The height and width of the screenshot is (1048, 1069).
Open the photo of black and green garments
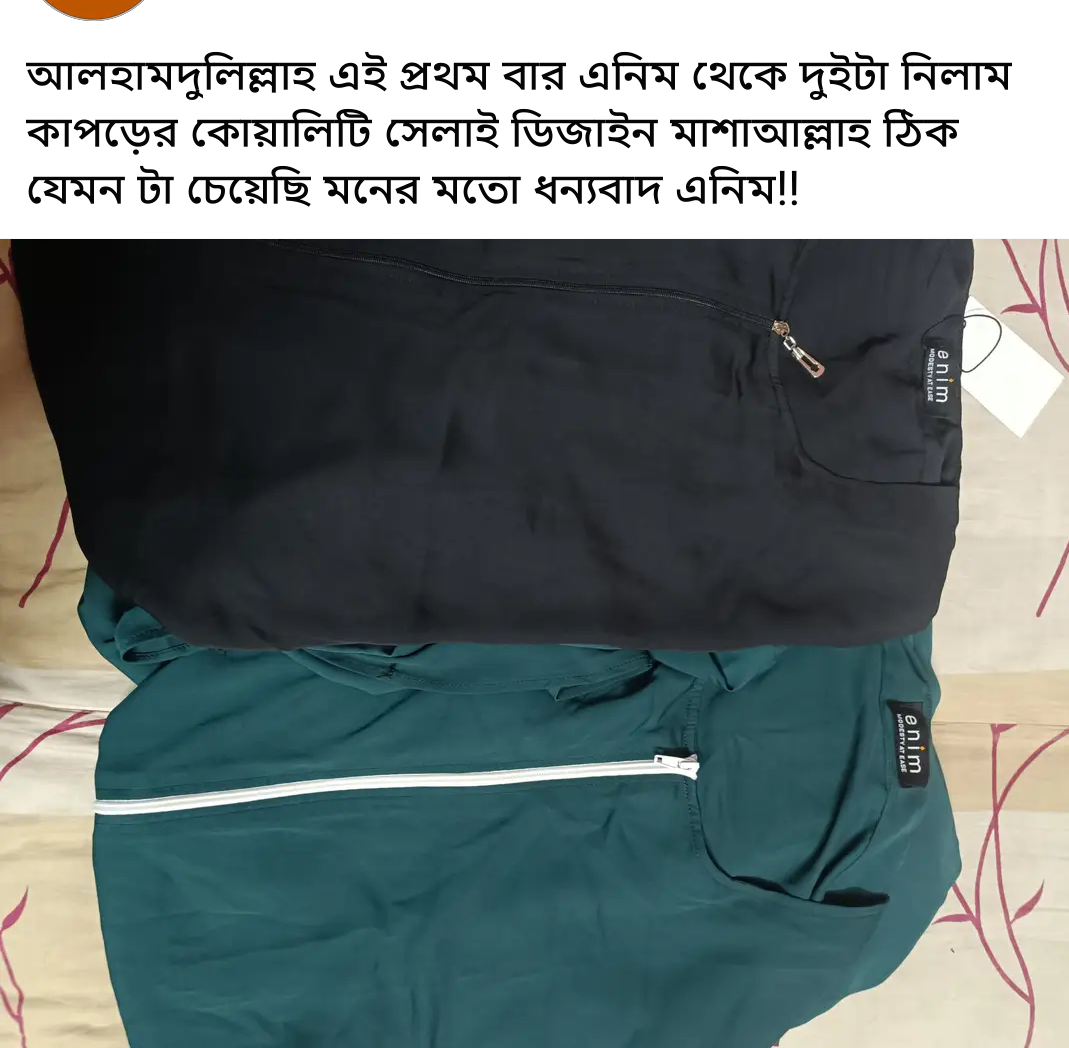534,642
